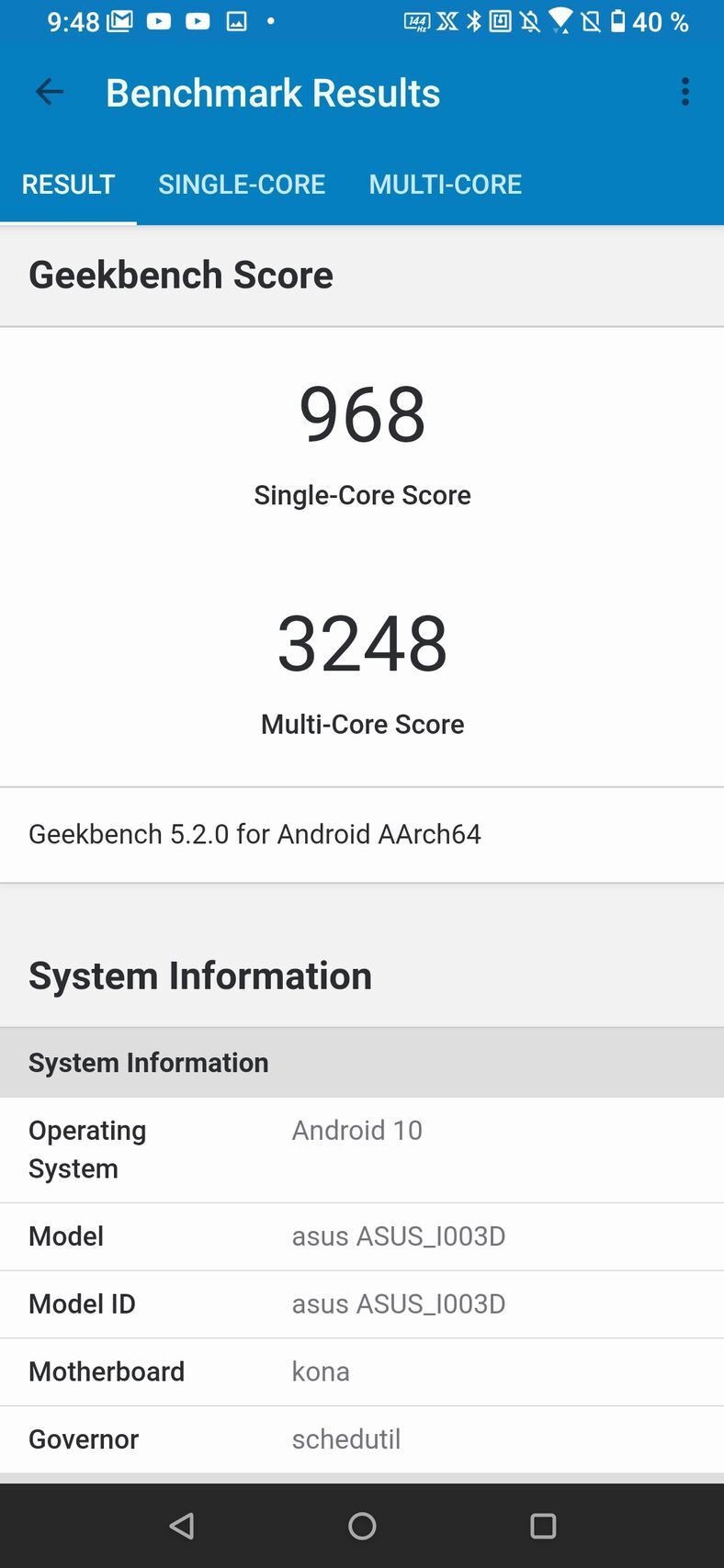Tap the back arrow in the app bar

(49, 92)
